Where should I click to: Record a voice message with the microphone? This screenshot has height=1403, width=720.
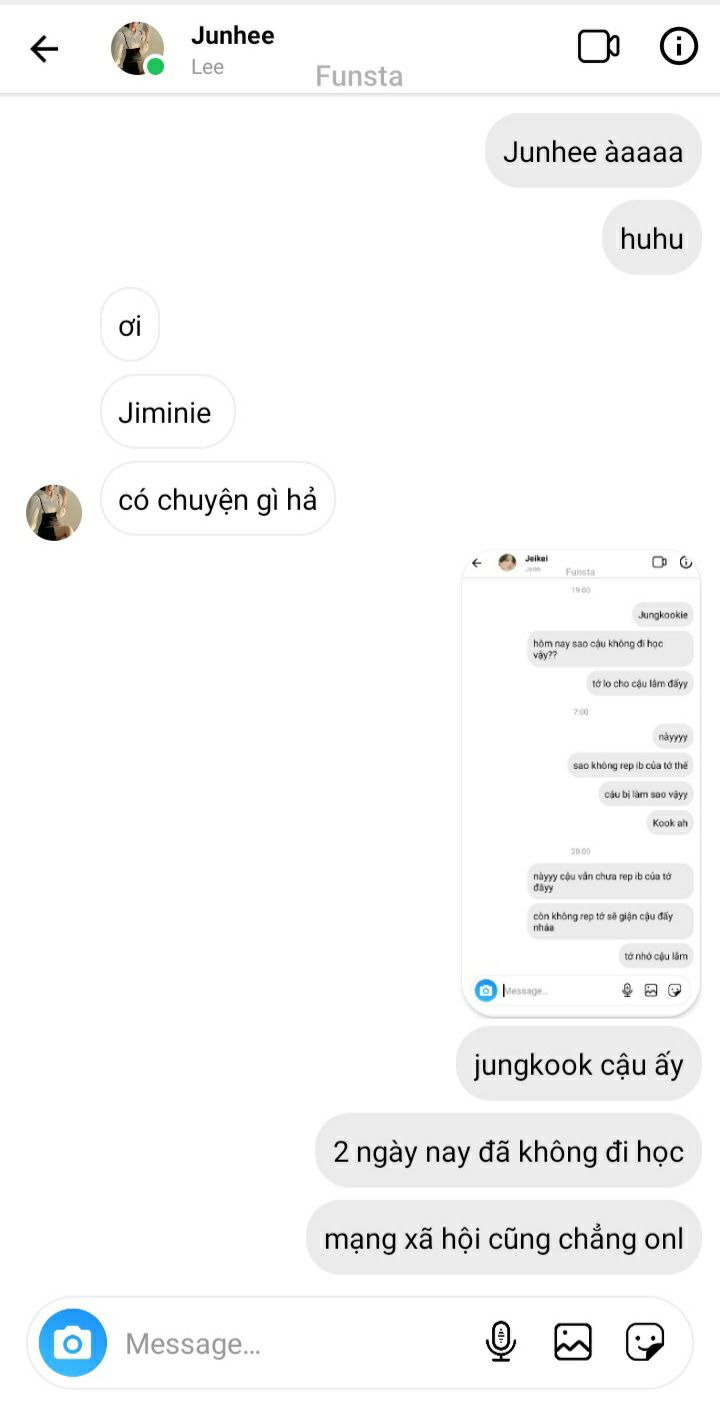click(500, 1342)
